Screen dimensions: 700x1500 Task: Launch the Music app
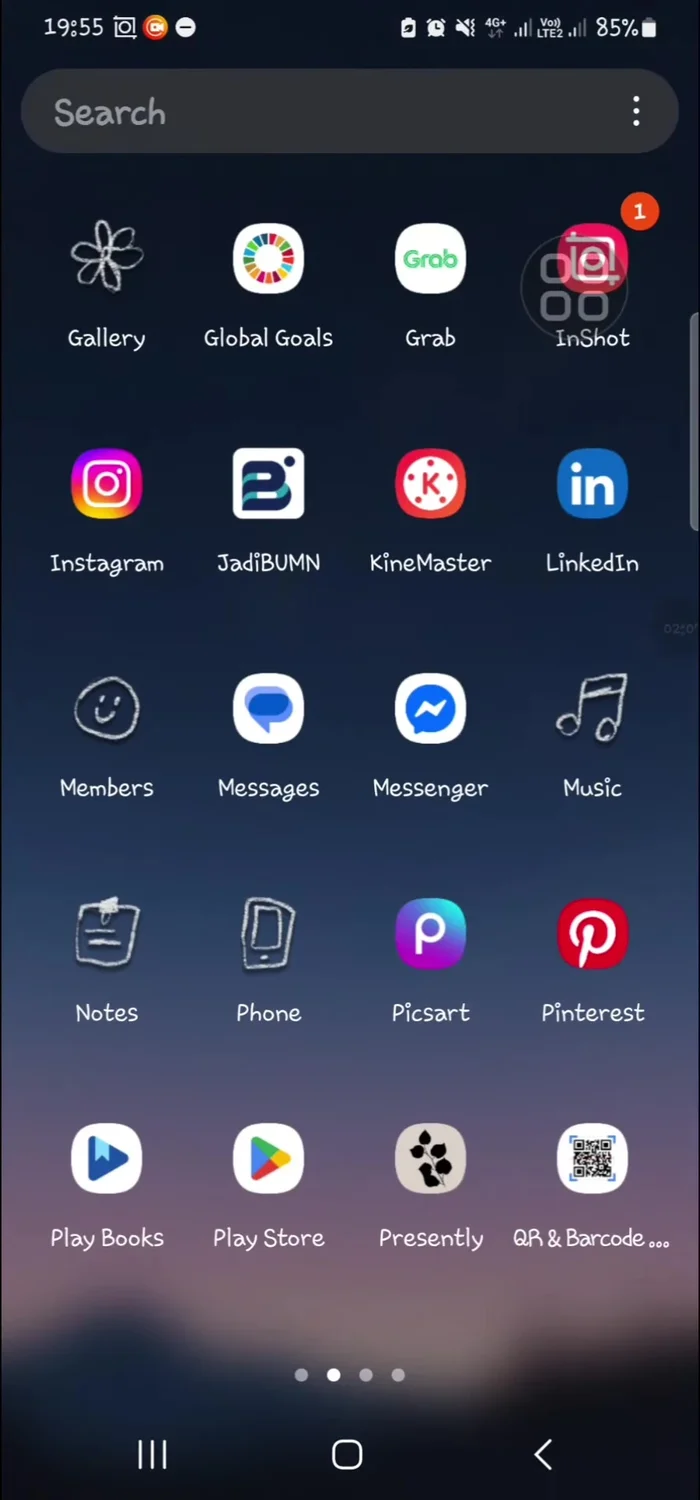pyautogui.click(x=592, y=710)
